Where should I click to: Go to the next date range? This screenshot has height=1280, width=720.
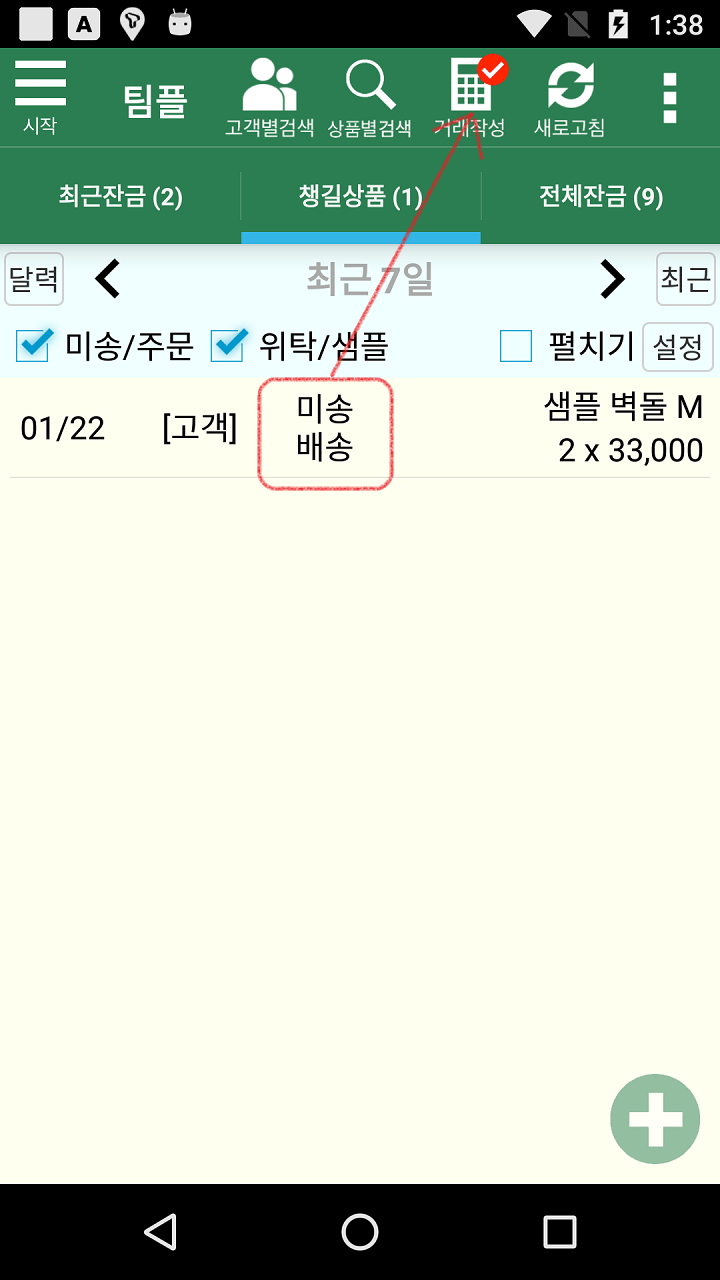click(612, 279)
